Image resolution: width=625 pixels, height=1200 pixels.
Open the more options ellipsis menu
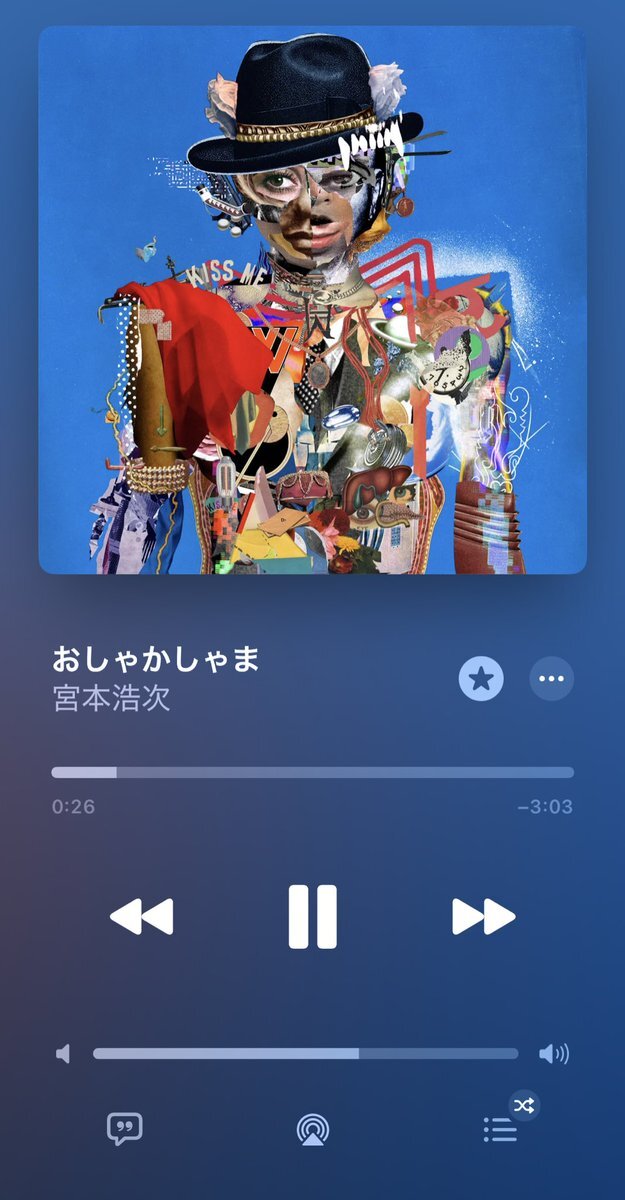[551, 680]
